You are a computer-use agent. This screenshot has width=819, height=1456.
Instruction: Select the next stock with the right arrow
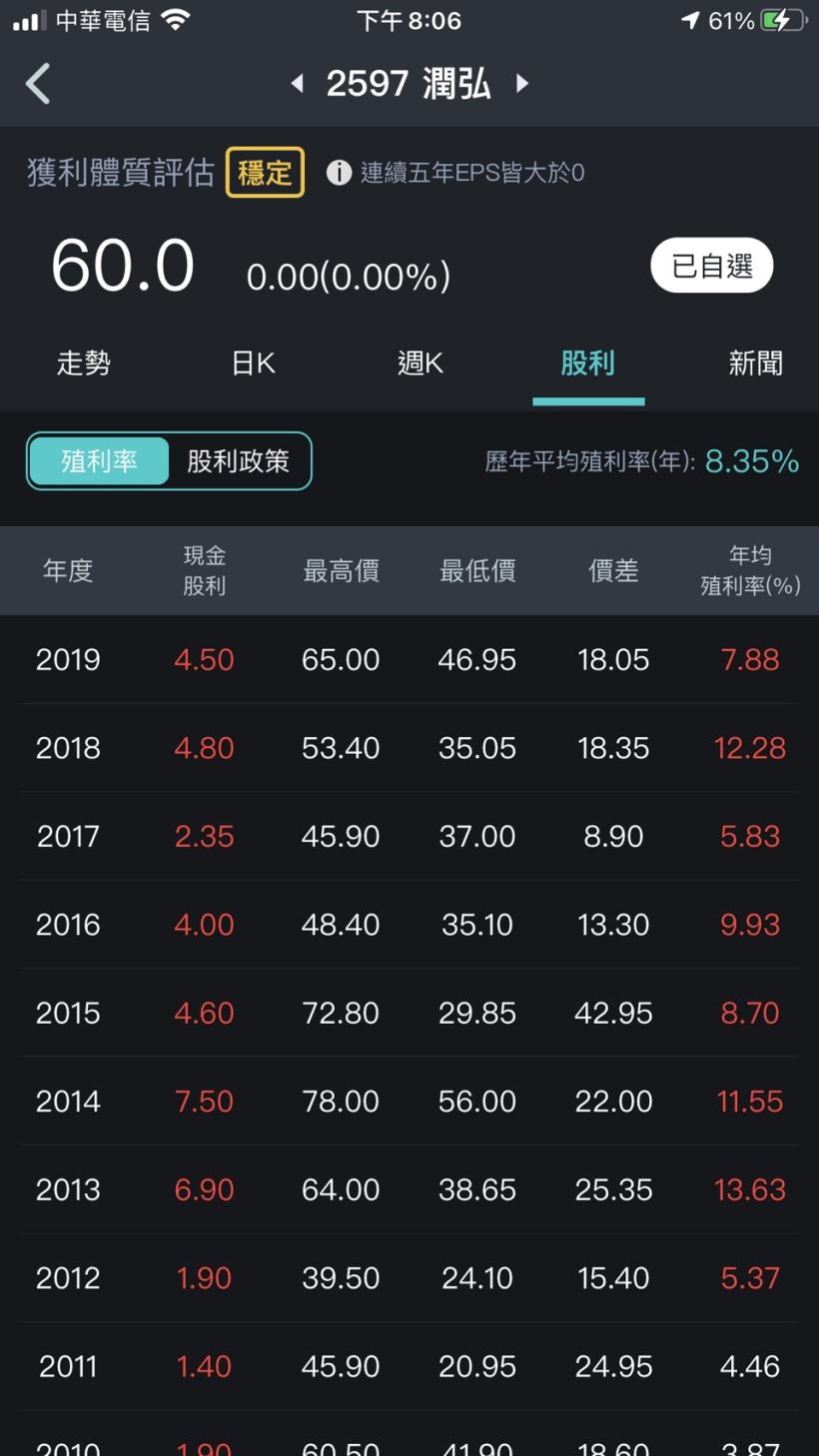click(x=521, y=84)
